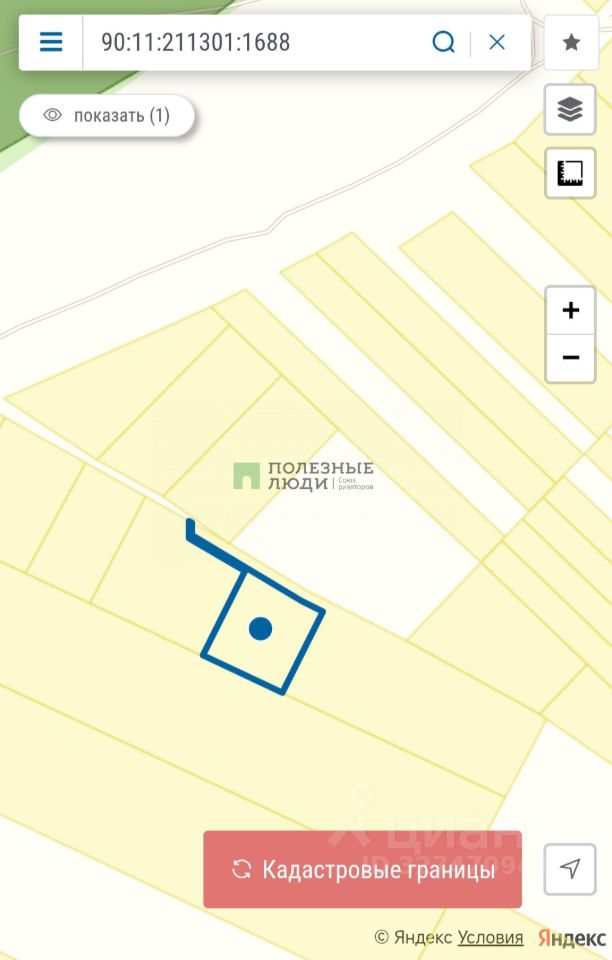Tap the "показать (1)" chip
The image size is (612, 960).
click(x=107, y=116)
